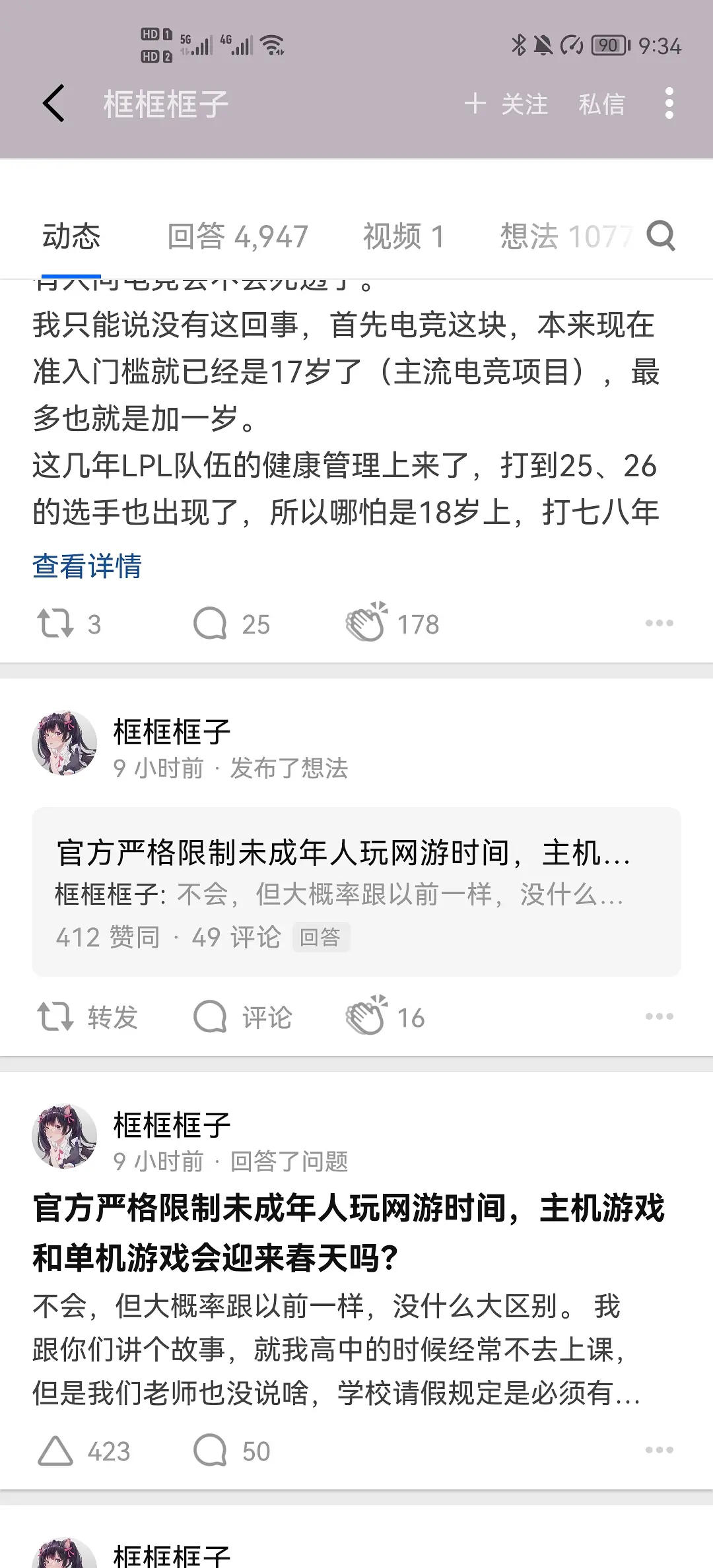
Task: Tap 转发 under the 想法 post
Action: [88, 1017]
